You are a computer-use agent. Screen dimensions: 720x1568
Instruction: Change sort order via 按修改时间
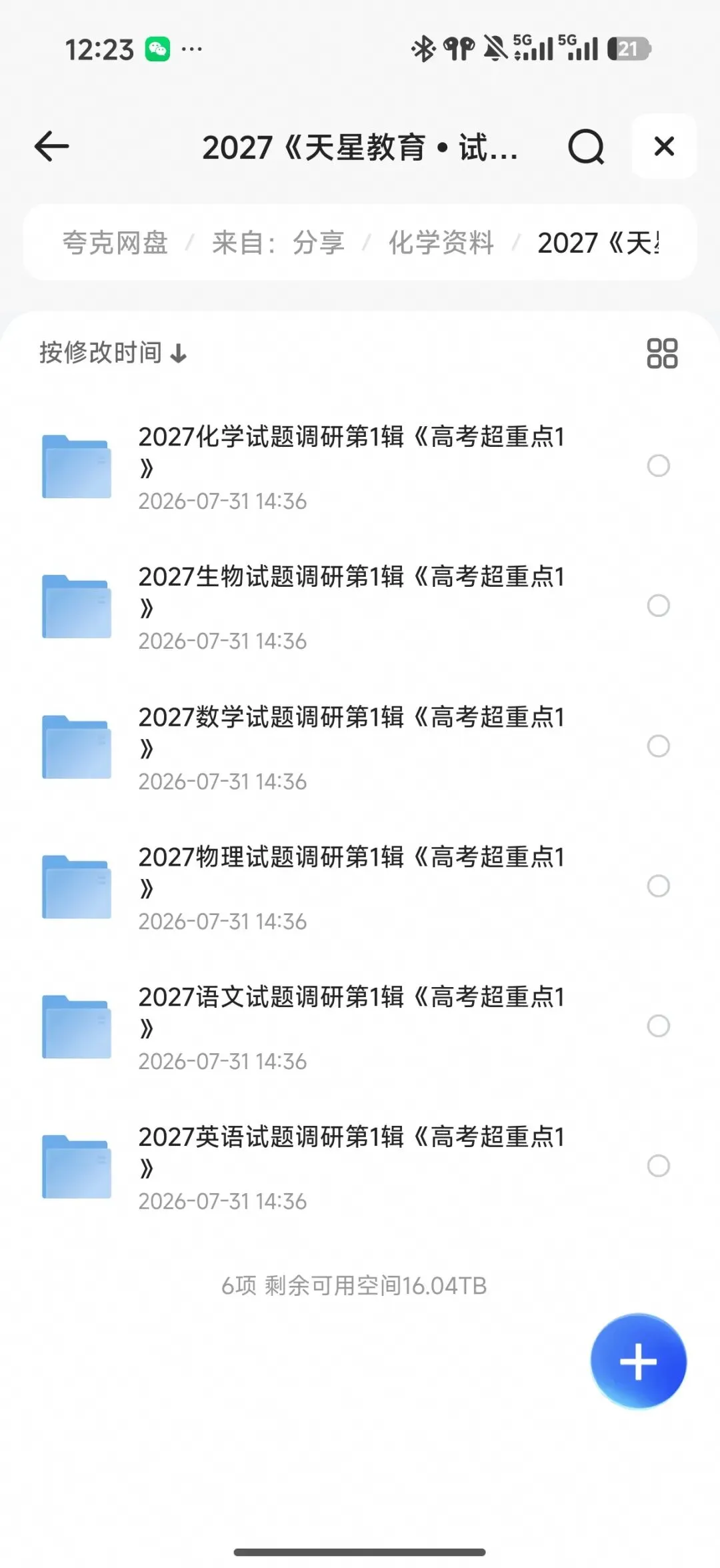point(113,353)
